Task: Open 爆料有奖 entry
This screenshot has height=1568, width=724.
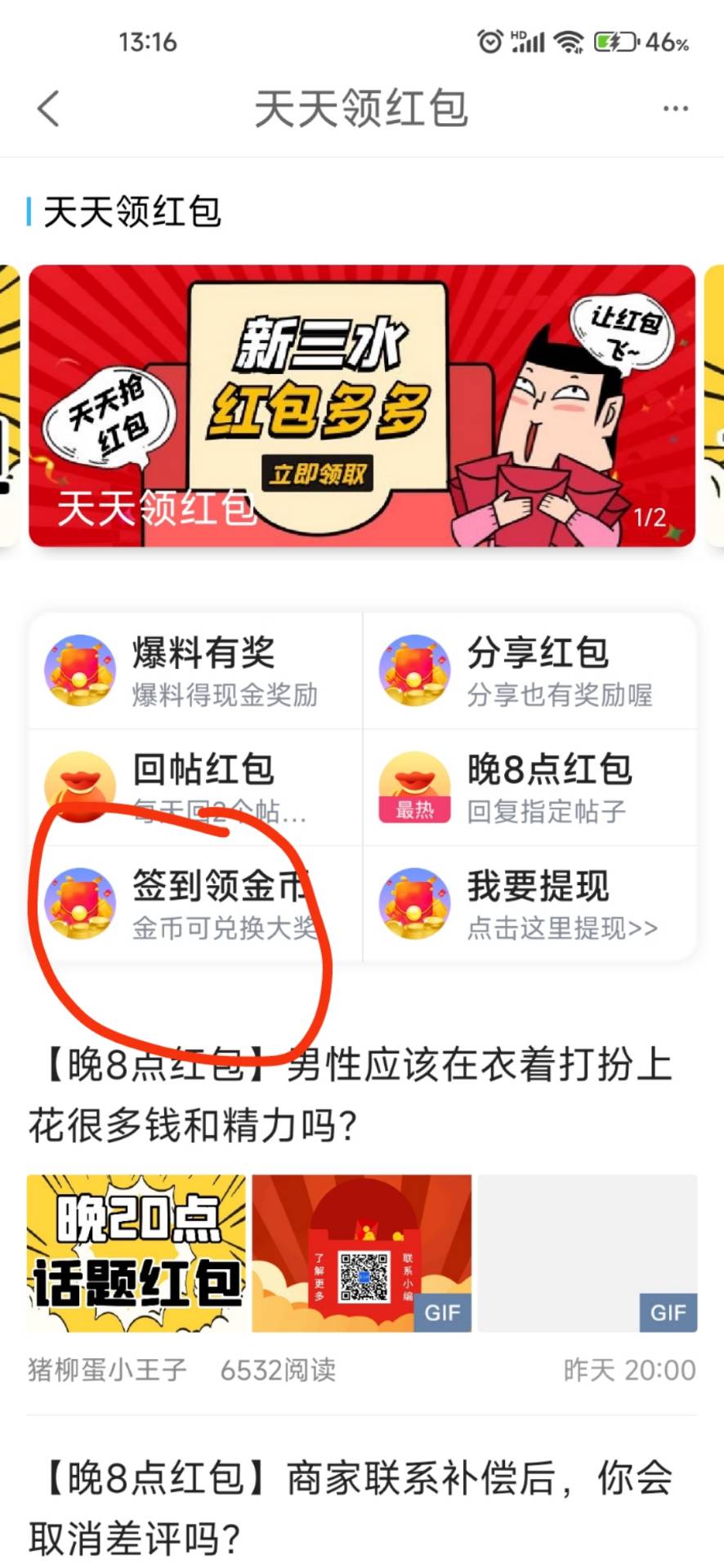Action: point(196,670)
